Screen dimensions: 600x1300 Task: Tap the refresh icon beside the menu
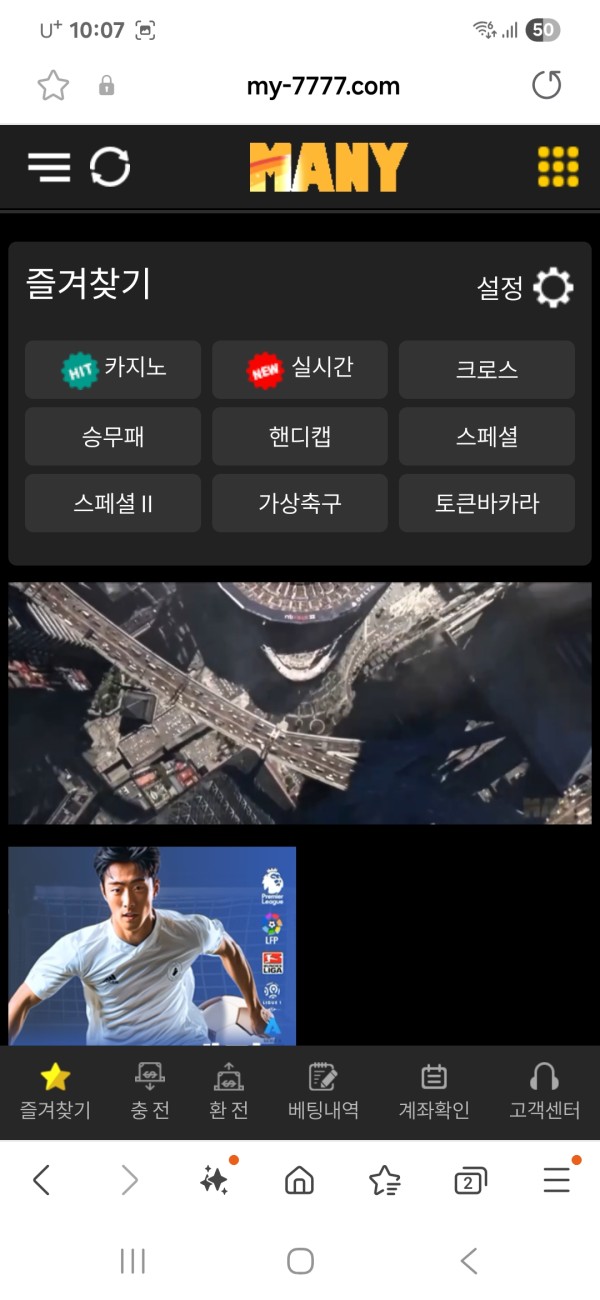coord(110,167)
